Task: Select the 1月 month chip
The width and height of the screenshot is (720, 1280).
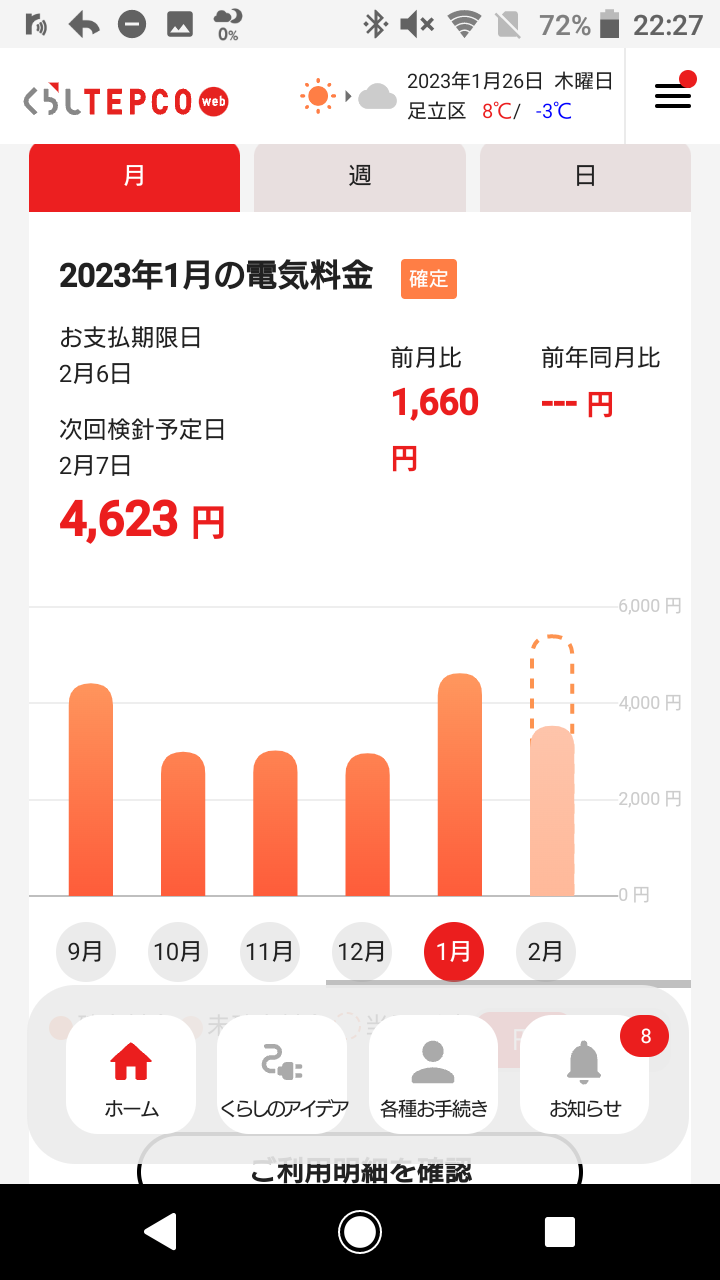Action: click(454, 951)
